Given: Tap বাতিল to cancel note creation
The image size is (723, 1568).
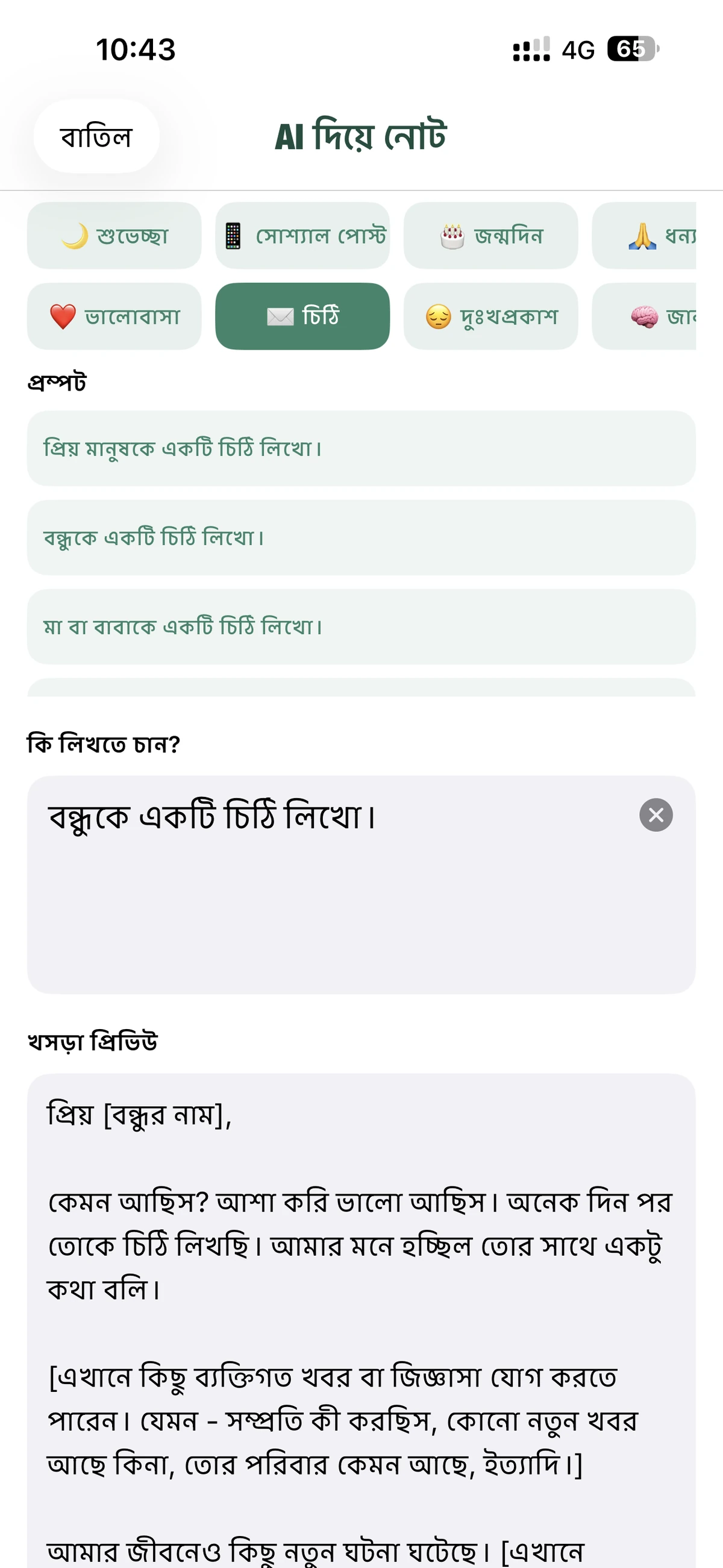Looking at the screenshot, I should coord(96,136).
